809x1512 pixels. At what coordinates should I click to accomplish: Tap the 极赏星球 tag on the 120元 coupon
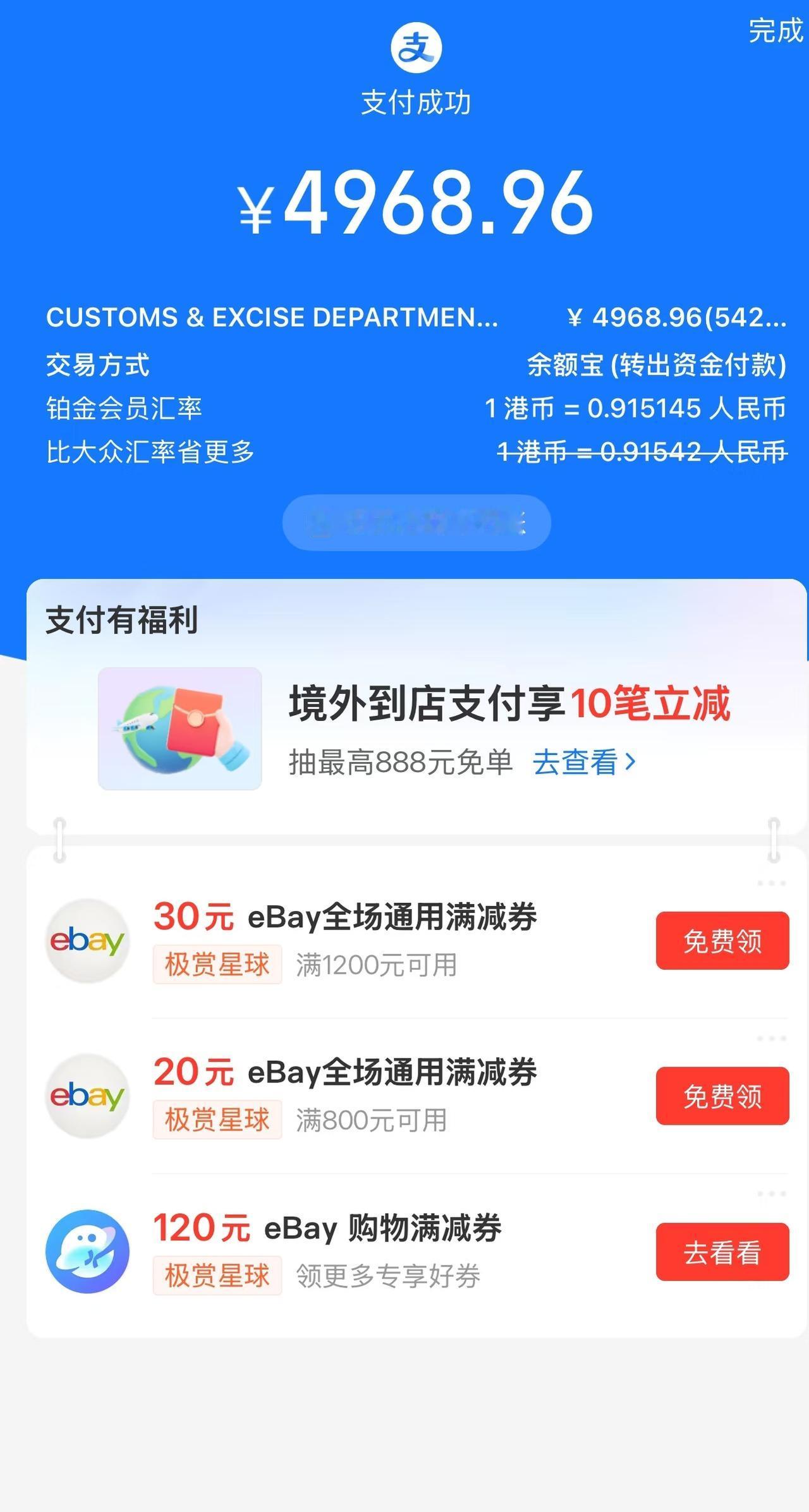pyautogui.click(x=217, y=1276)
